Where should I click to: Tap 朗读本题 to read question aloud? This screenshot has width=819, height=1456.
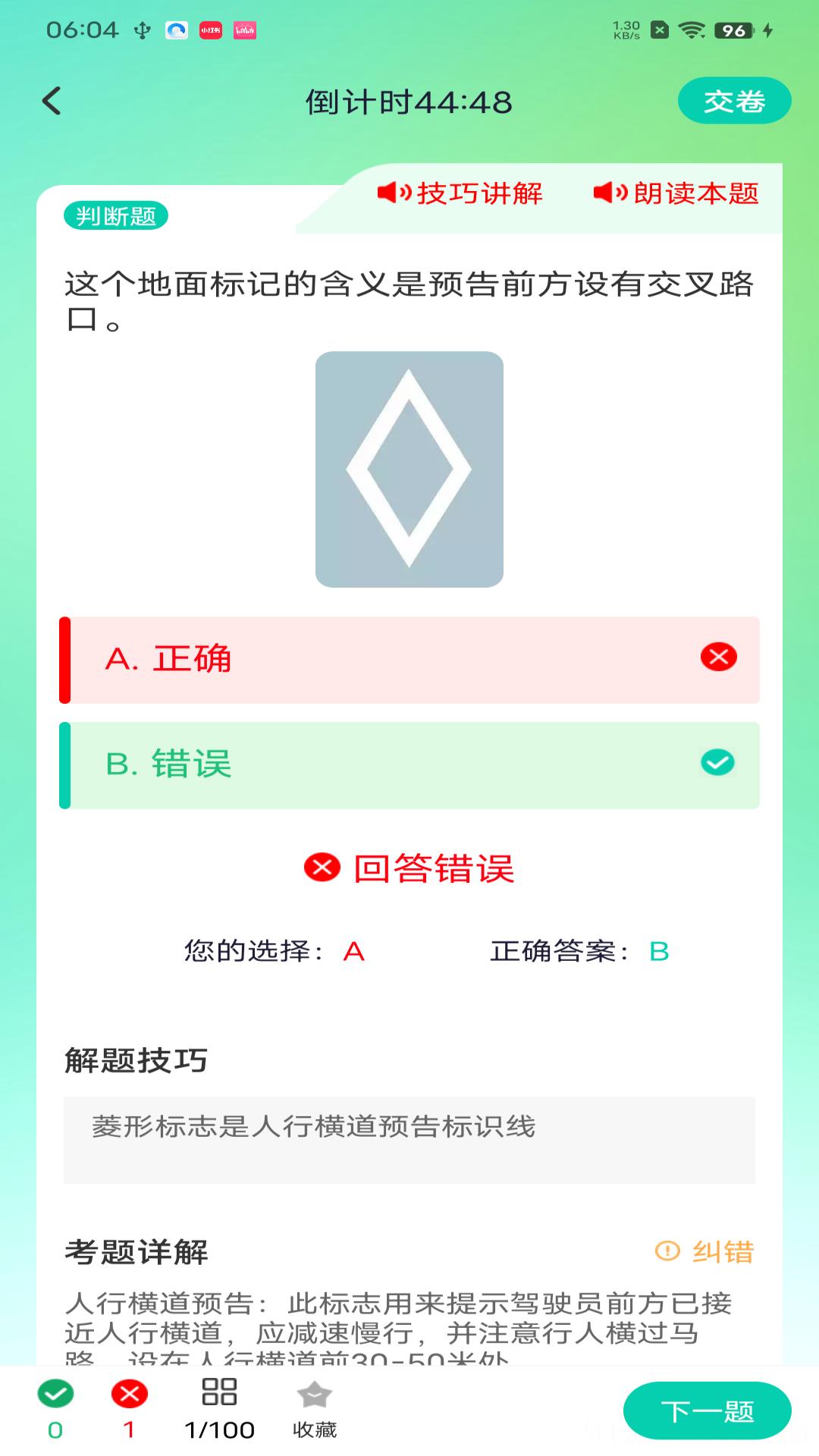(676, 193)
